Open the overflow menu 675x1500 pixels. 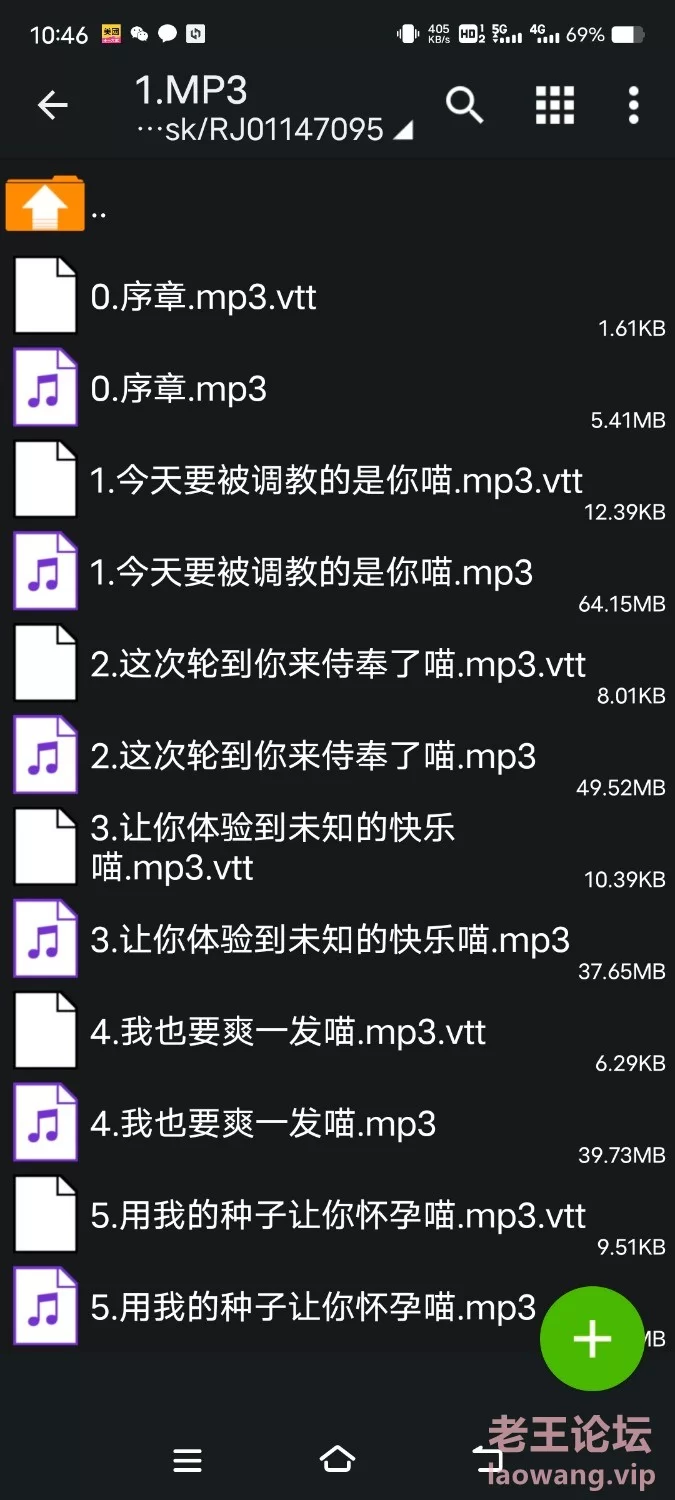point(633,104)
